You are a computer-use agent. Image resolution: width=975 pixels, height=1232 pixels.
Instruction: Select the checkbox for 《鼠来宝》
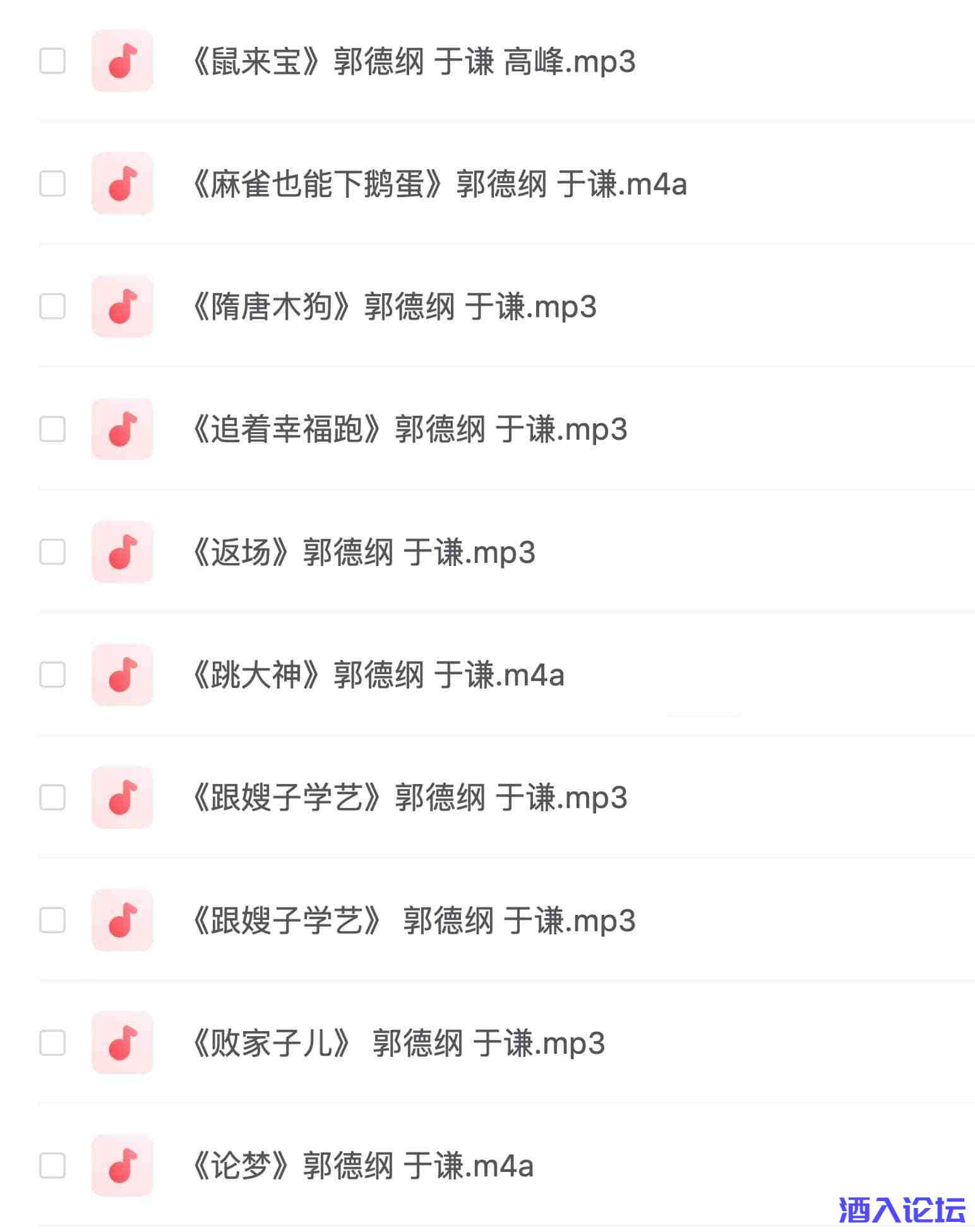[x=52, y=61]
